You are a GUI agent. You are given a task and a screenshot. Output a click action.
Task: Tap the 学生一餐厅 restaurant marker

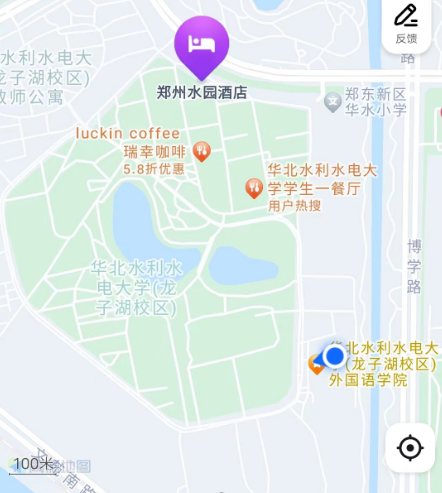[254, 188]
